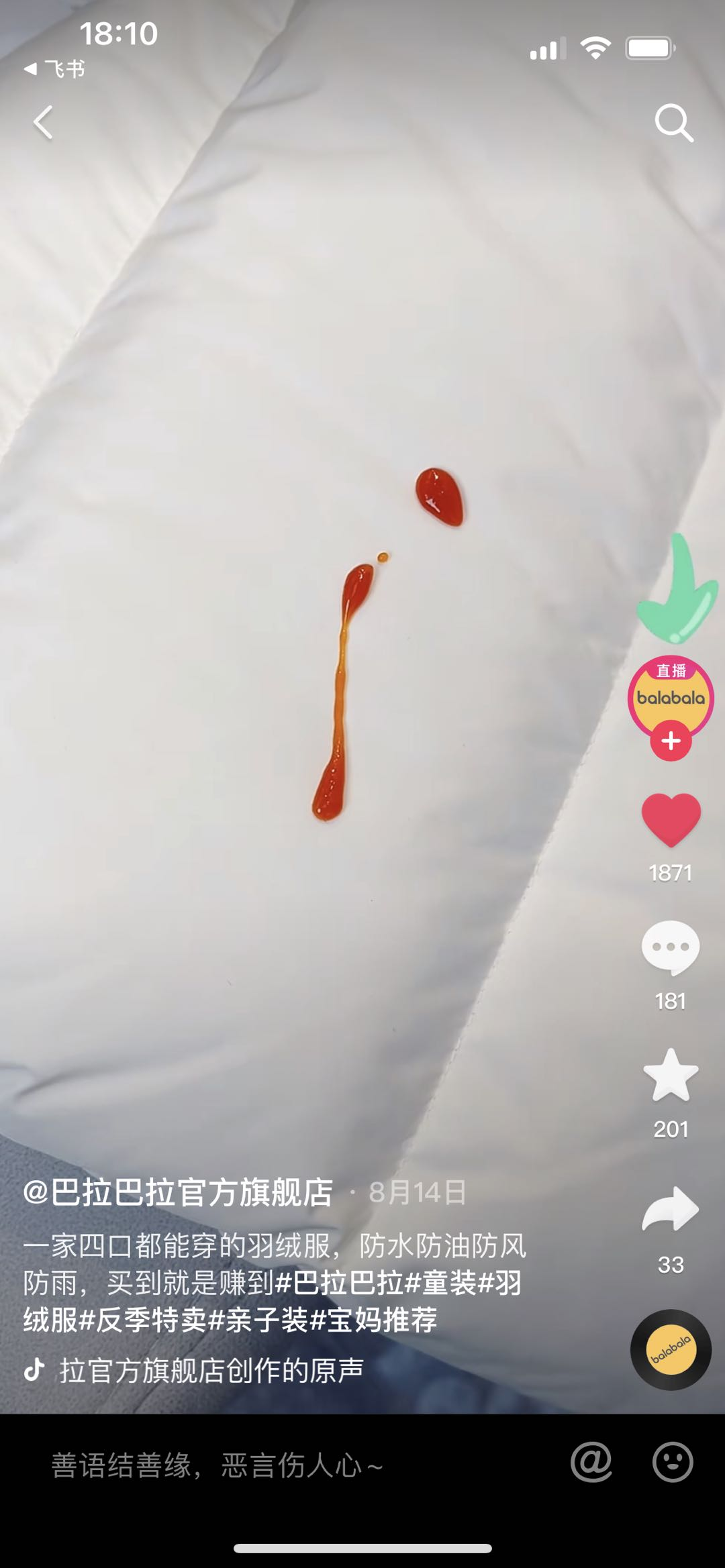Follow the account with the plus button

click(x=671, y=741)
